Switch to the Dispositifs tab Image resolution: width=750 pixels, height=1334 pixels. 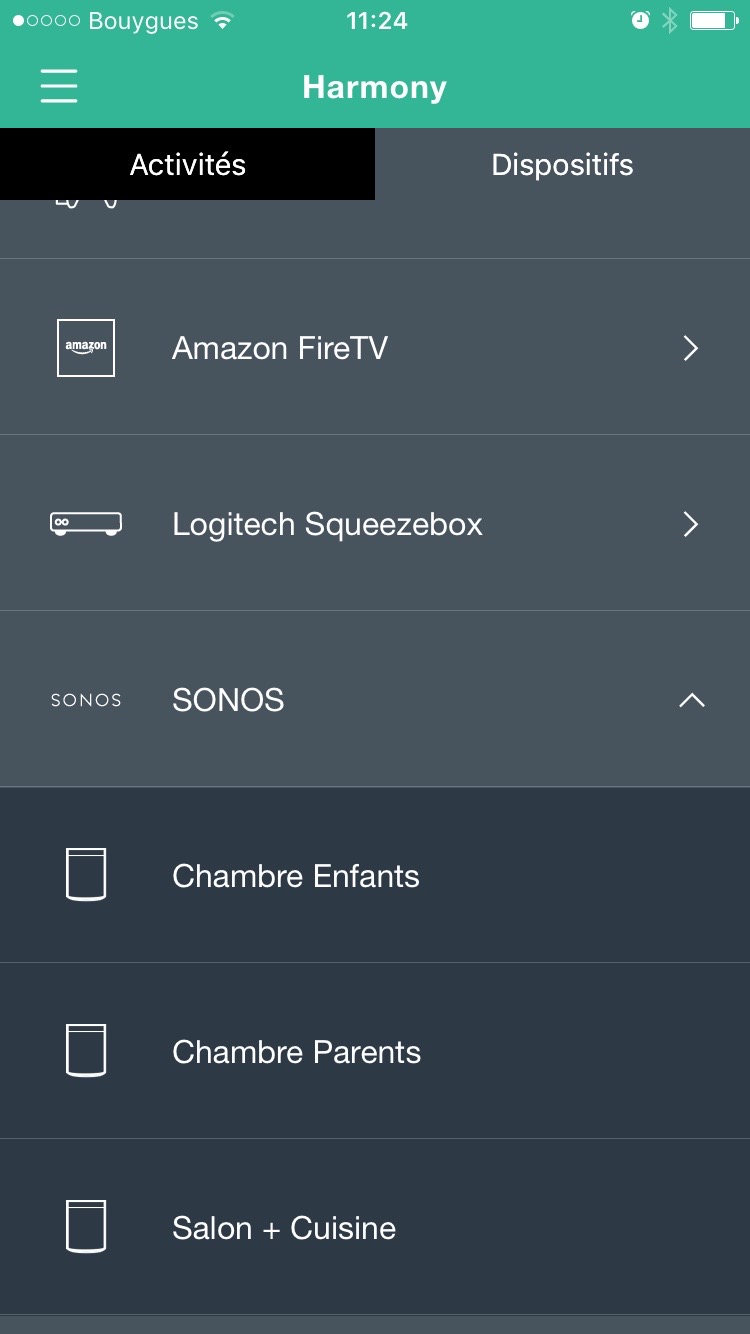point(562,164)
